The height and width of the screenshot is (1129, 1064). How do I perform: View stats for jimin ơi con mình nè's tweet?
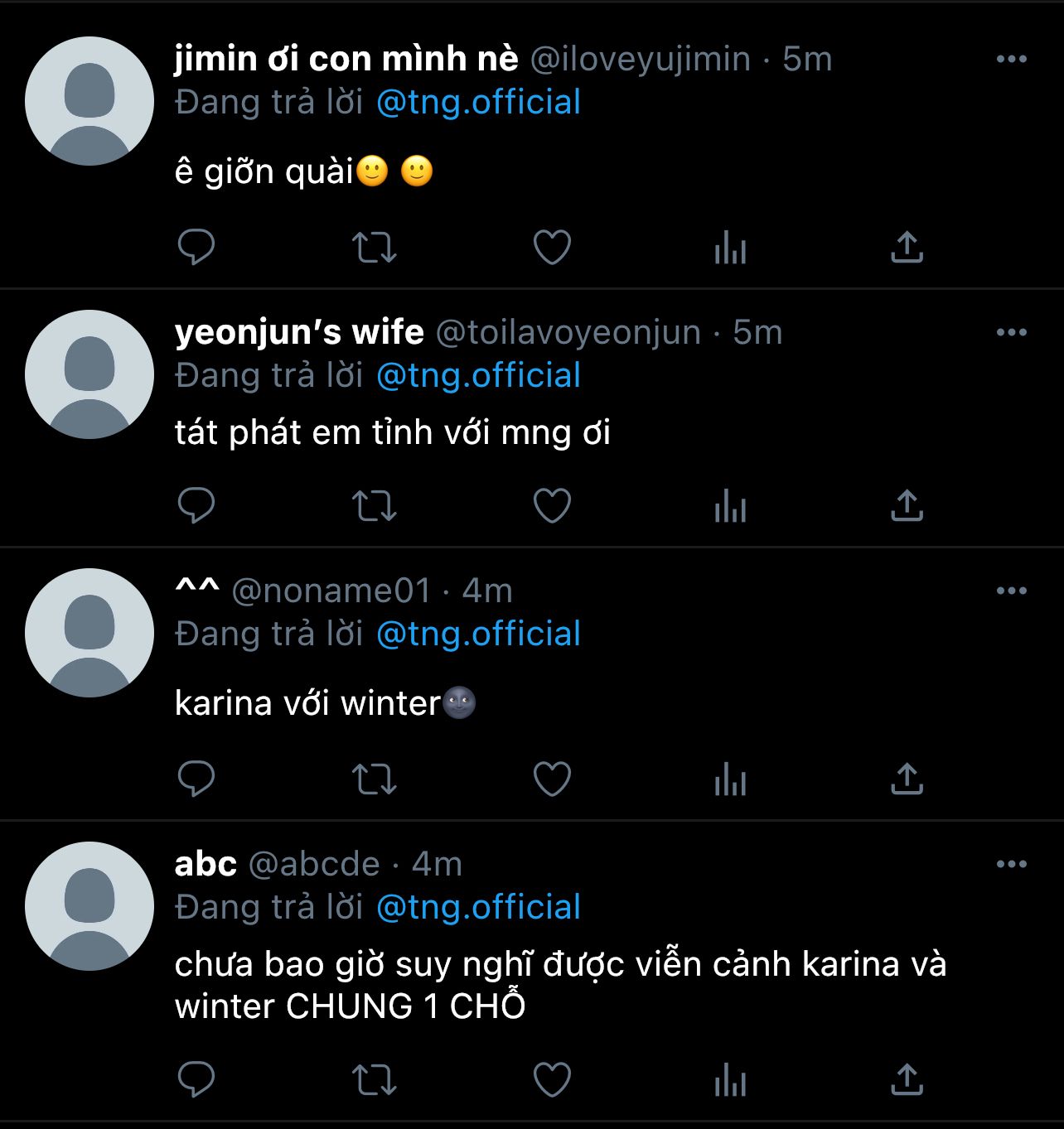click(x=730, y=247)
